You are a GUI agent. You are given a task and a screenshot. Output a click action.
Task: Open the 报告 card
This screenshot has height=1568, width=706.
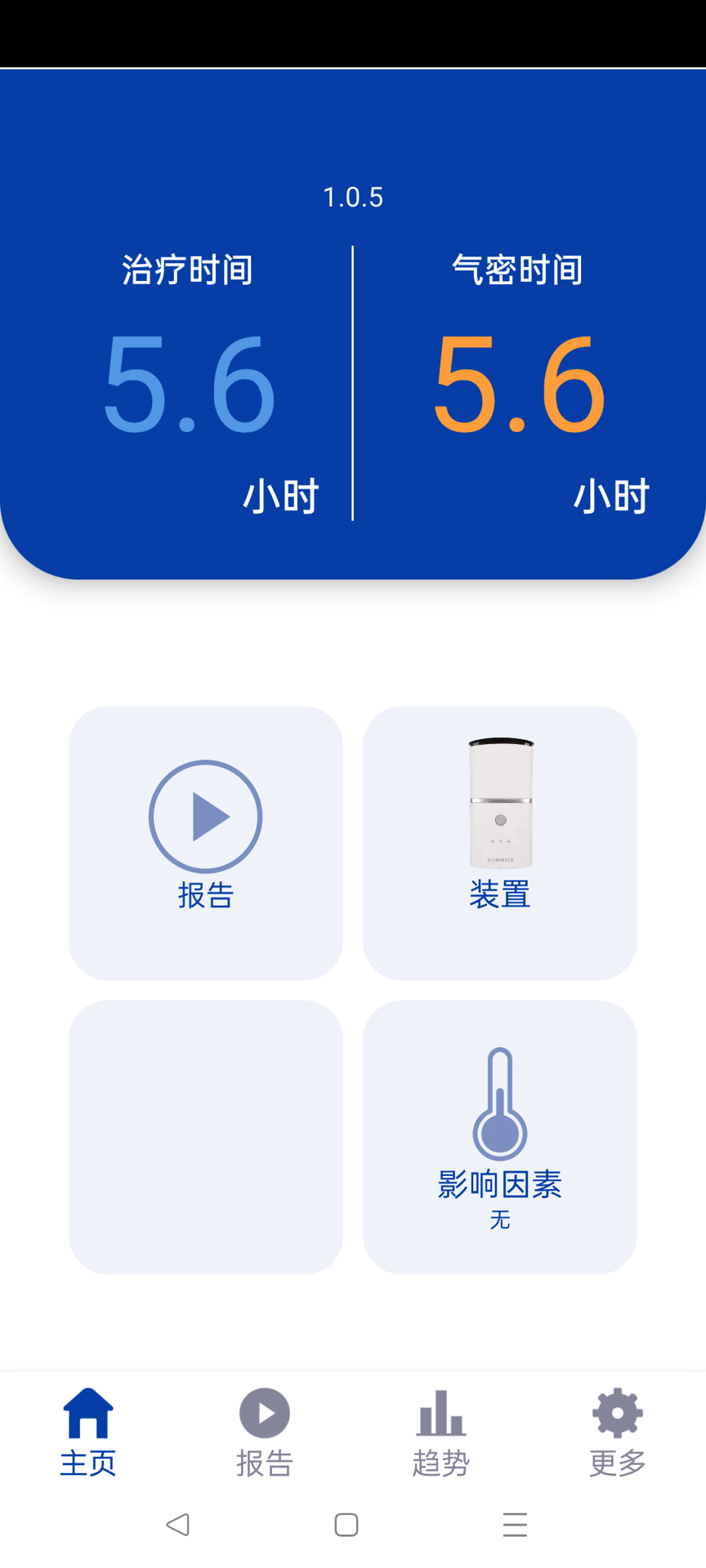(205, 842)
